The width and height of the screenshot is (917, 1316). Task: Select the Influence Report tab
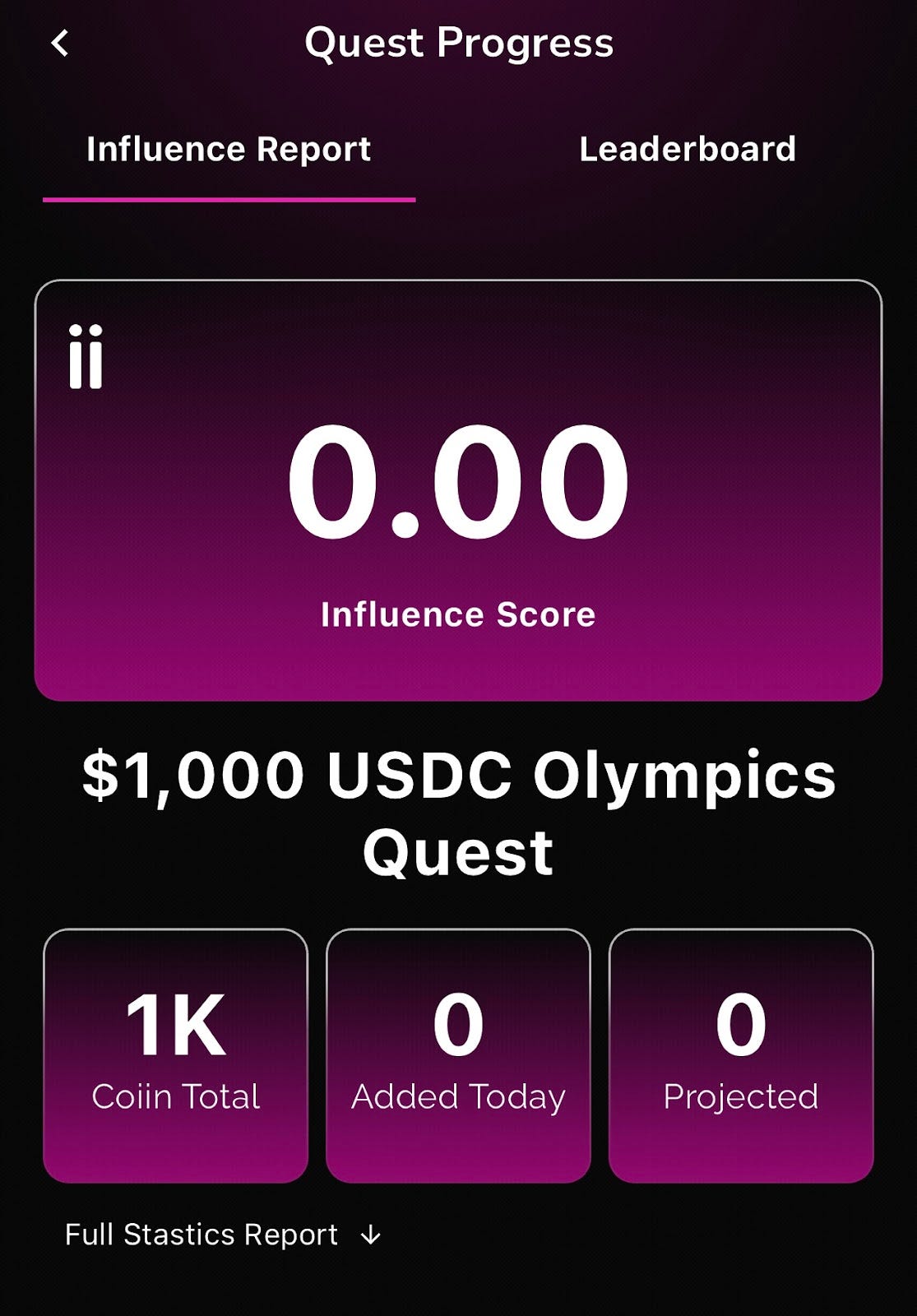[229, 150]
